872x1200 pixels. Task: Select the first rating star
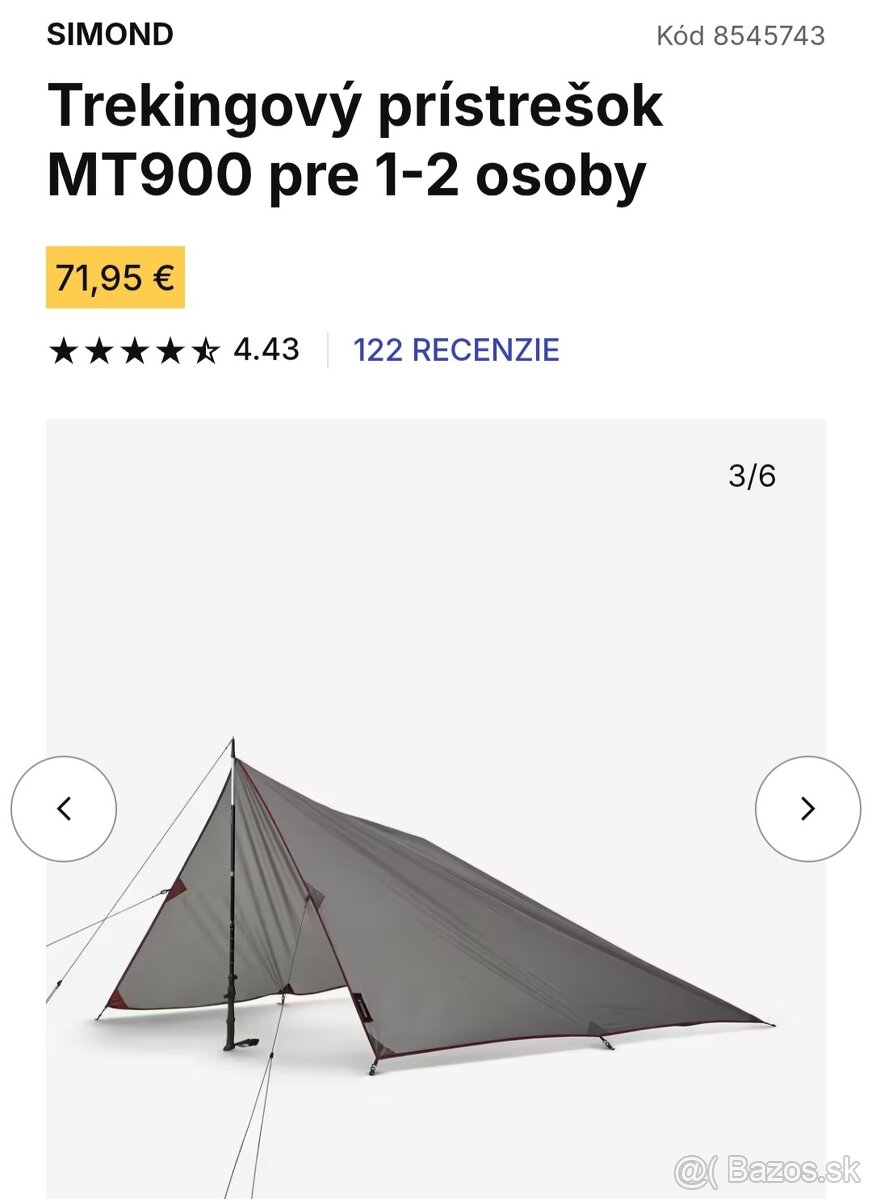[66, 350]
